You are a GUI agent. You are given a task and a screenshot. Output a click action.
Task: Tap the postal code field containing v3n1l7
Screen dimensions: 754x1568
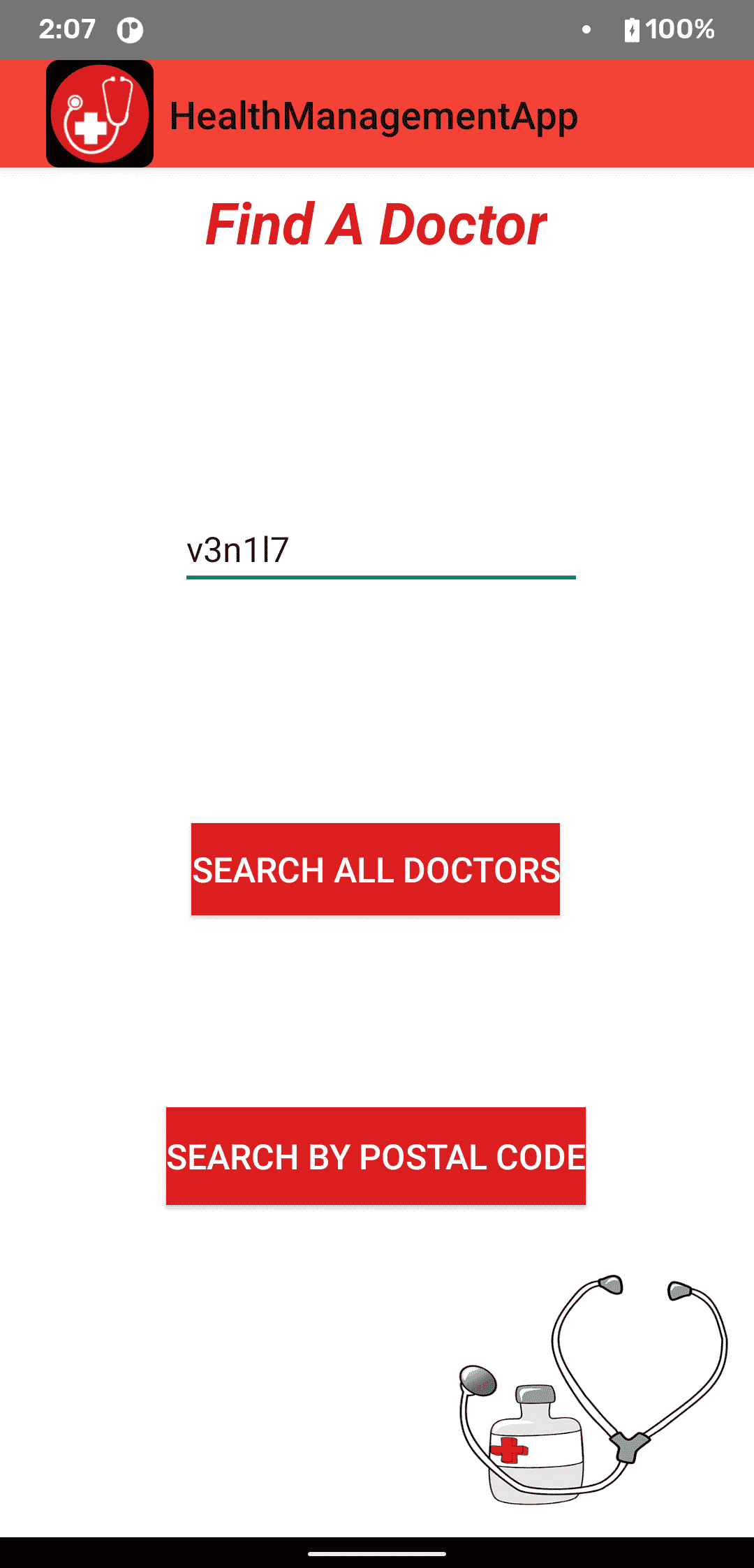pos(380,552)
